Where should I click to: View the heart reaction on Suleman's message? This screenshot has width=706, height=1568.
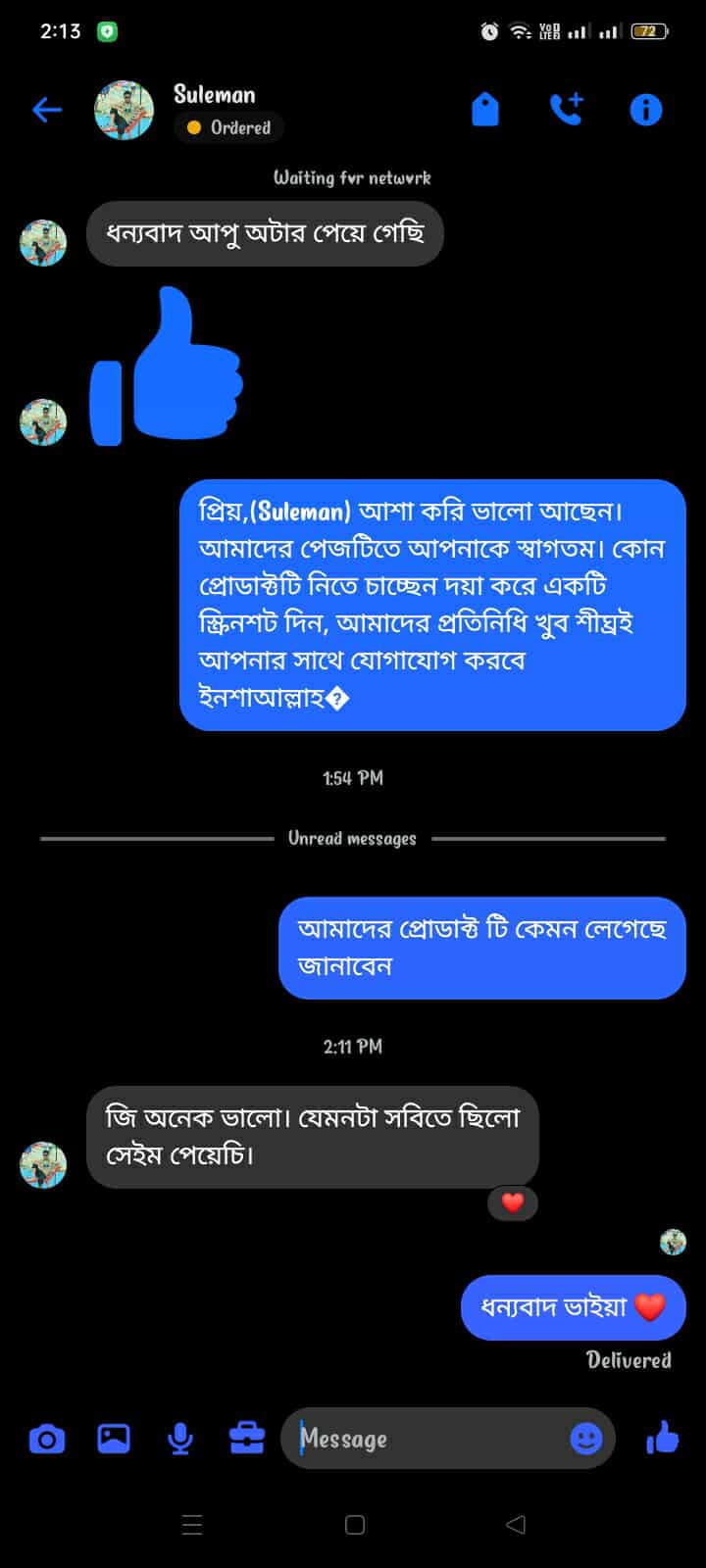(513, 1202)
